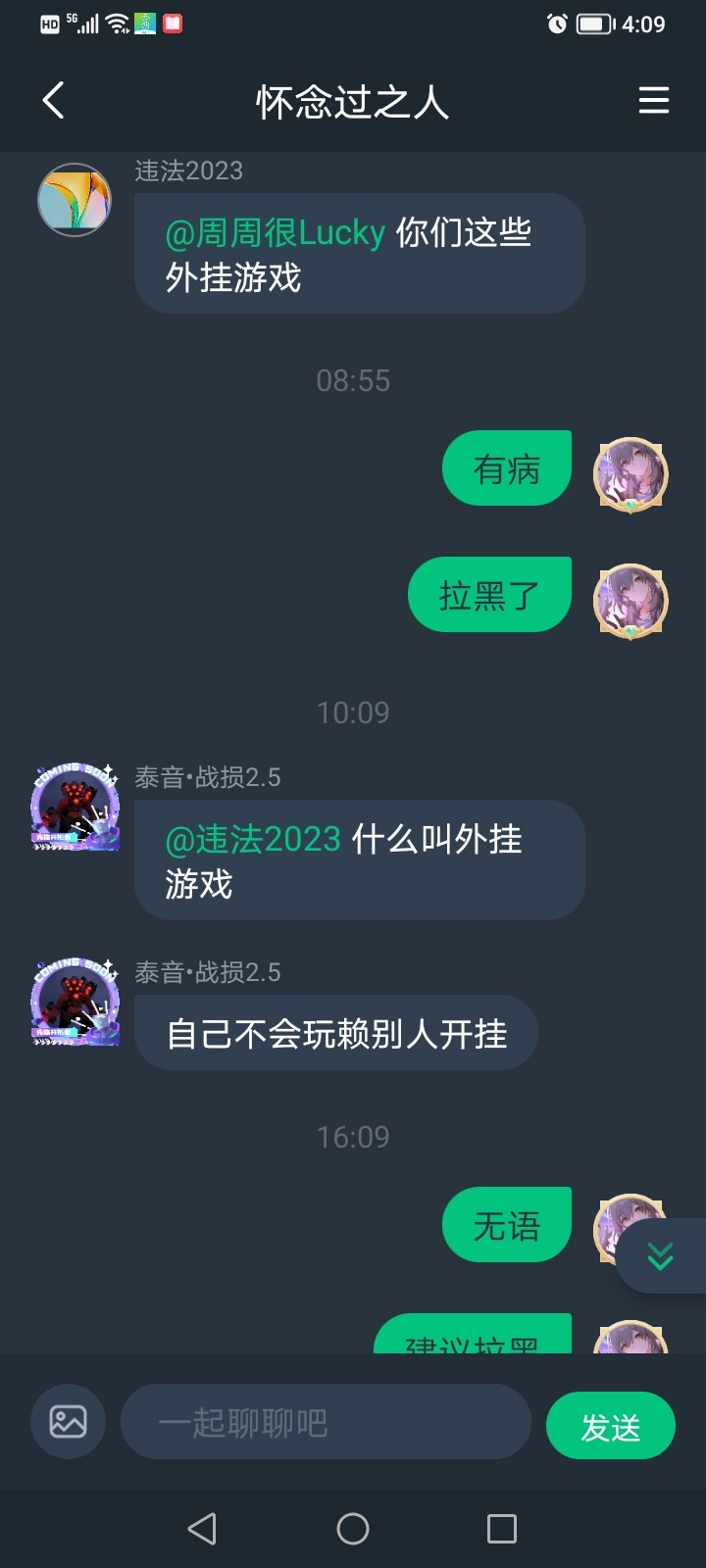Open 违法2023's profile avatar
Screen dimensions: 706x1568
click(75, 200)
